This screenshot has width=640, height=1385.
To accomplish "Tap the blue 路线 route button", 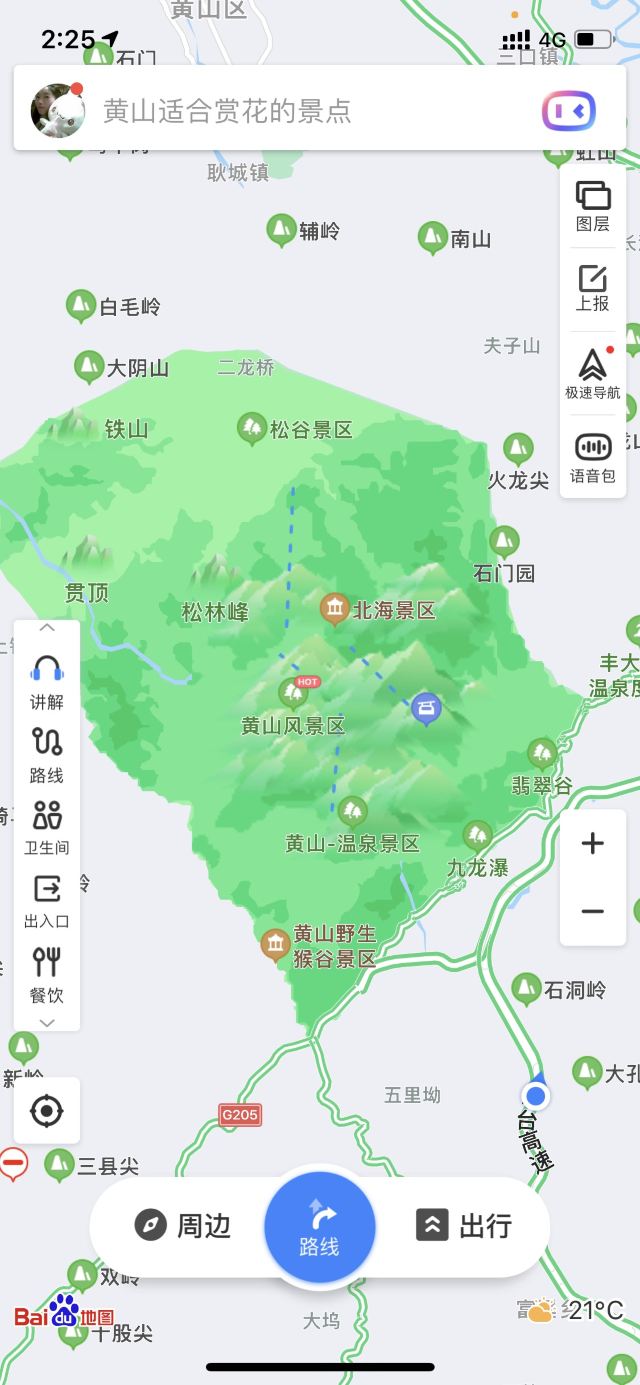I will pos(320,1226).
